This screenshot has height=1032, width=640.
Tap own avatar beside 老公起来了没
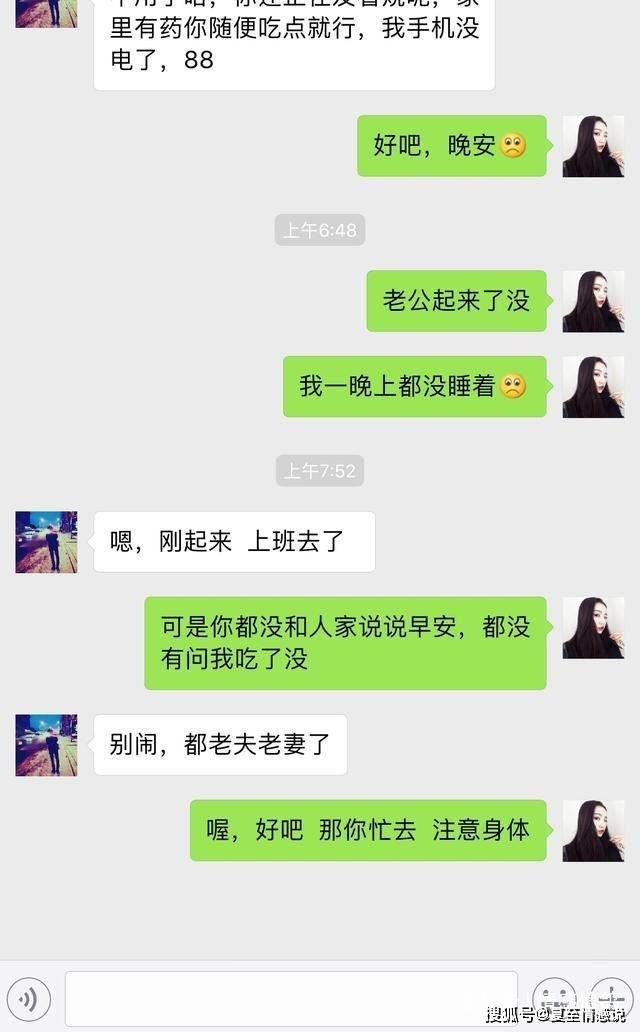[593, 301]
